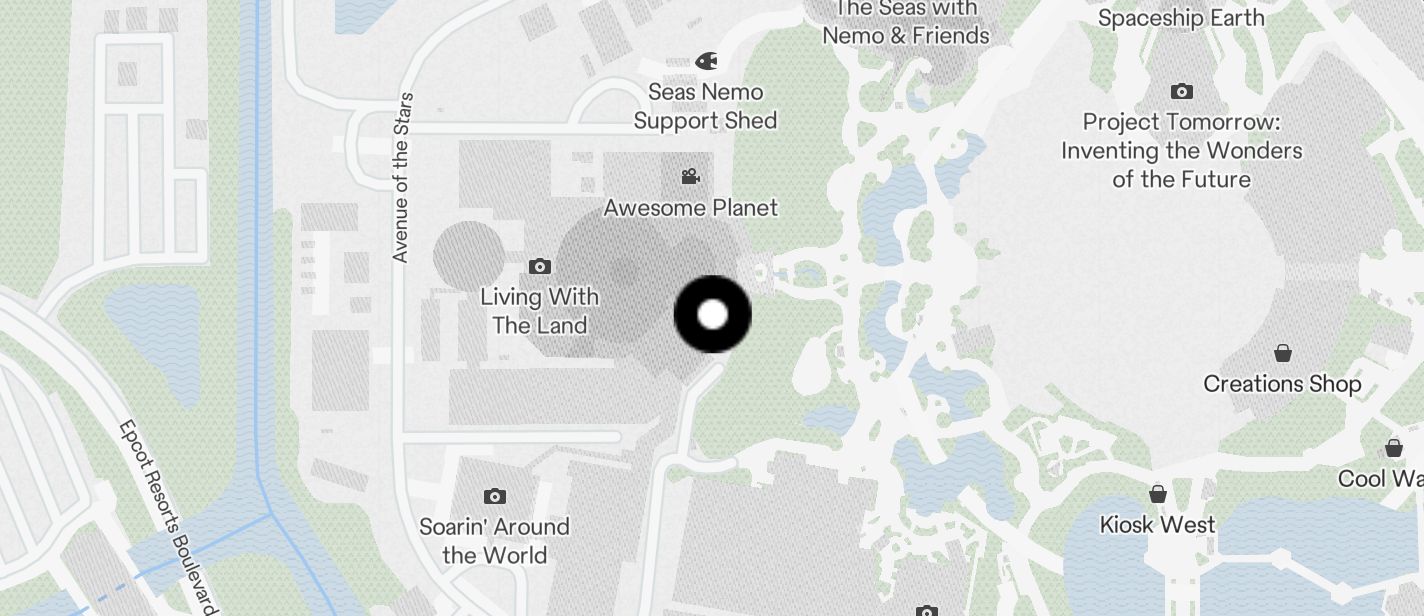This screenshot has width=1424, height=616.
Task: Open the Cool Wash shop pin
Action: coord(1394,448)
